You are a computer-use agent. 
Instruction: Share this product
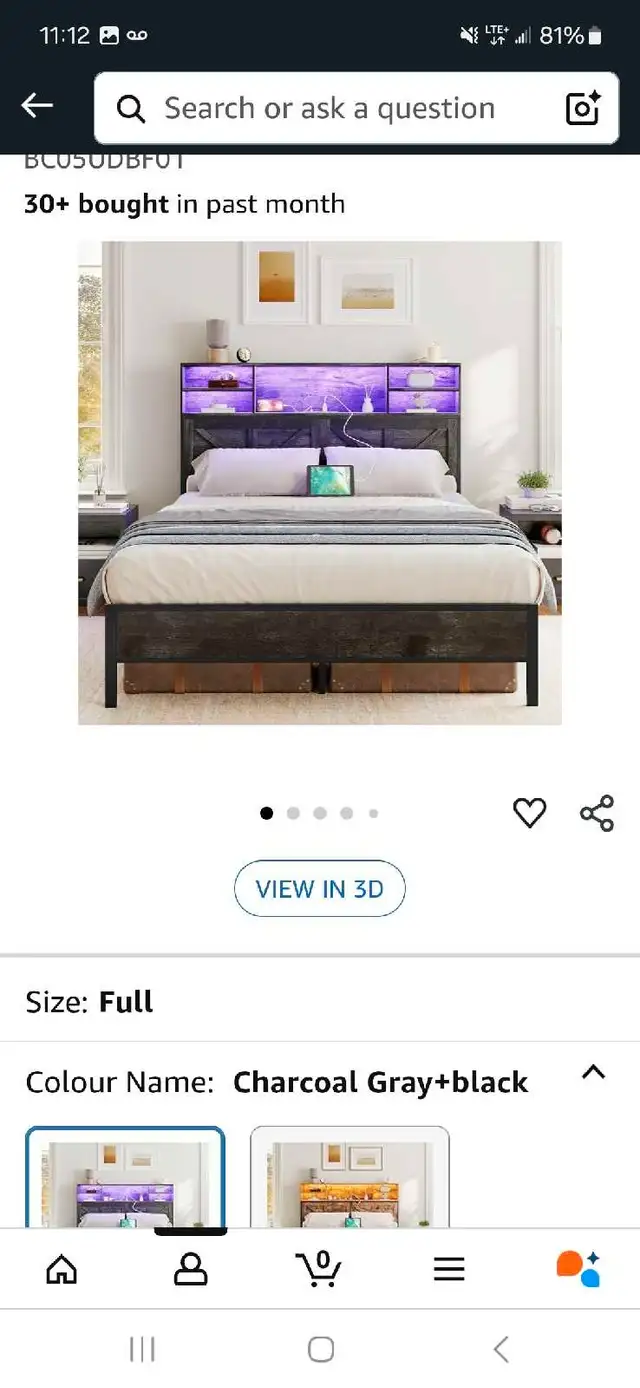(x=597, y=813)
